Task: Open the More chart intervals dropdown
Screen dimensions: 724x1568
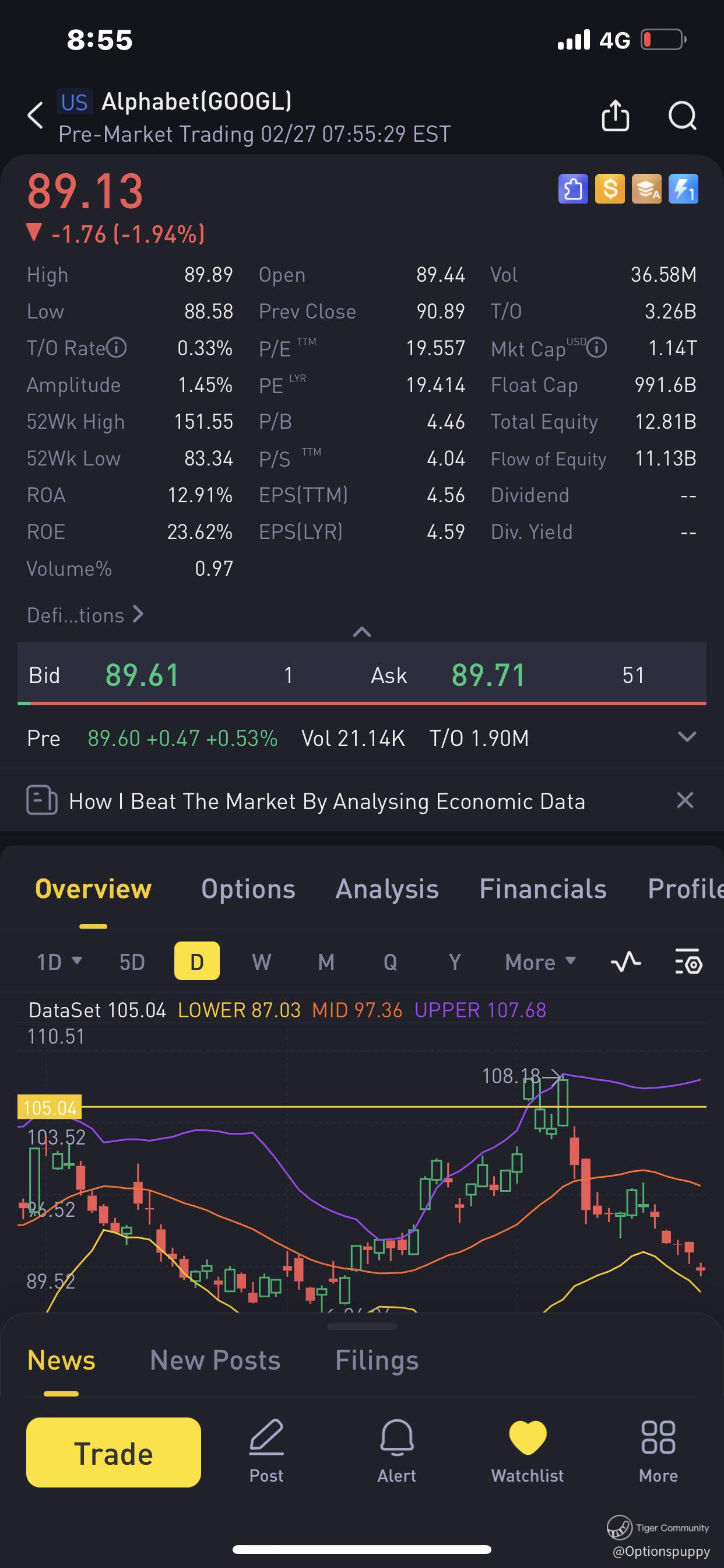Action: [x=540, y=962]
